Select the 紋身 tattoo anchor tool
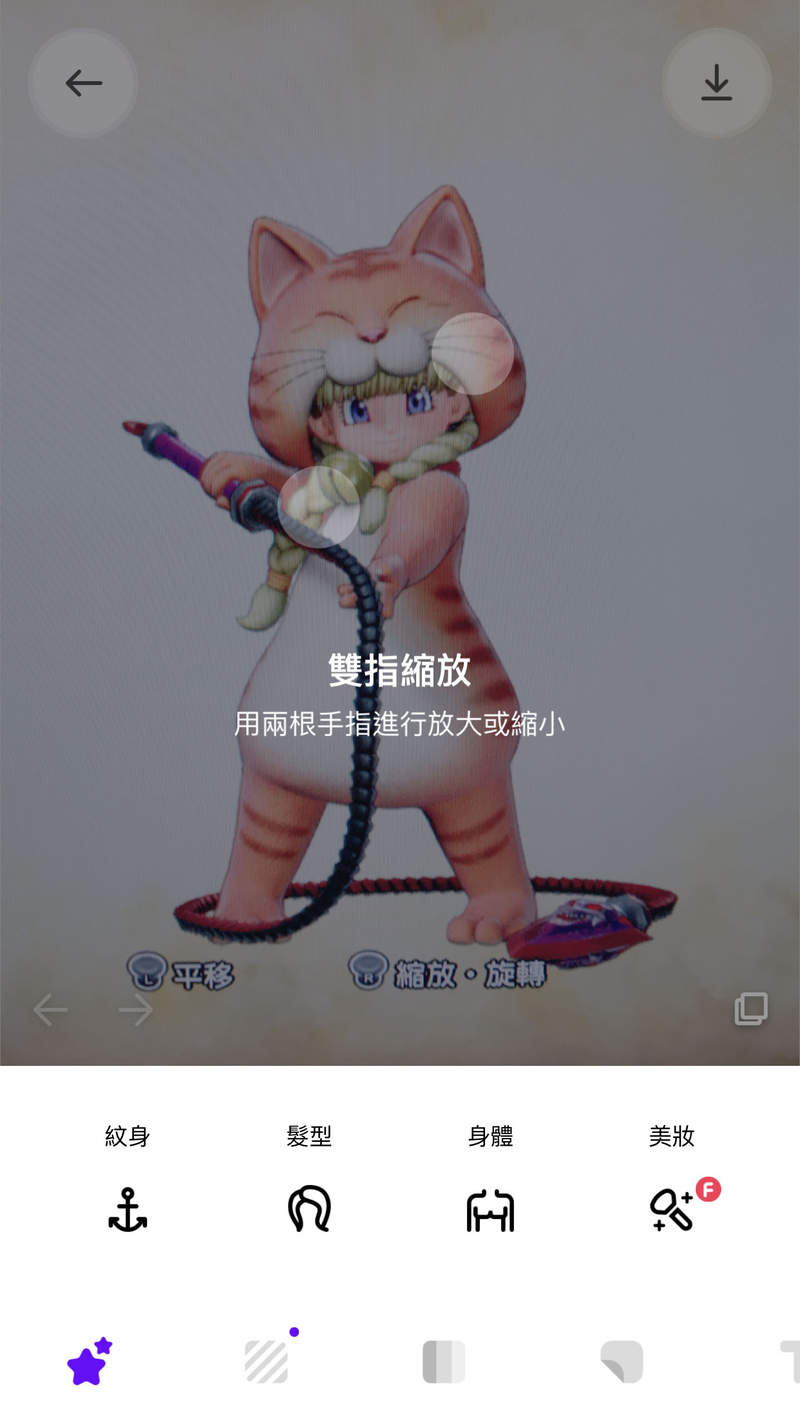This screenshot has width=800, height=1422. [x=128, y=1210]
